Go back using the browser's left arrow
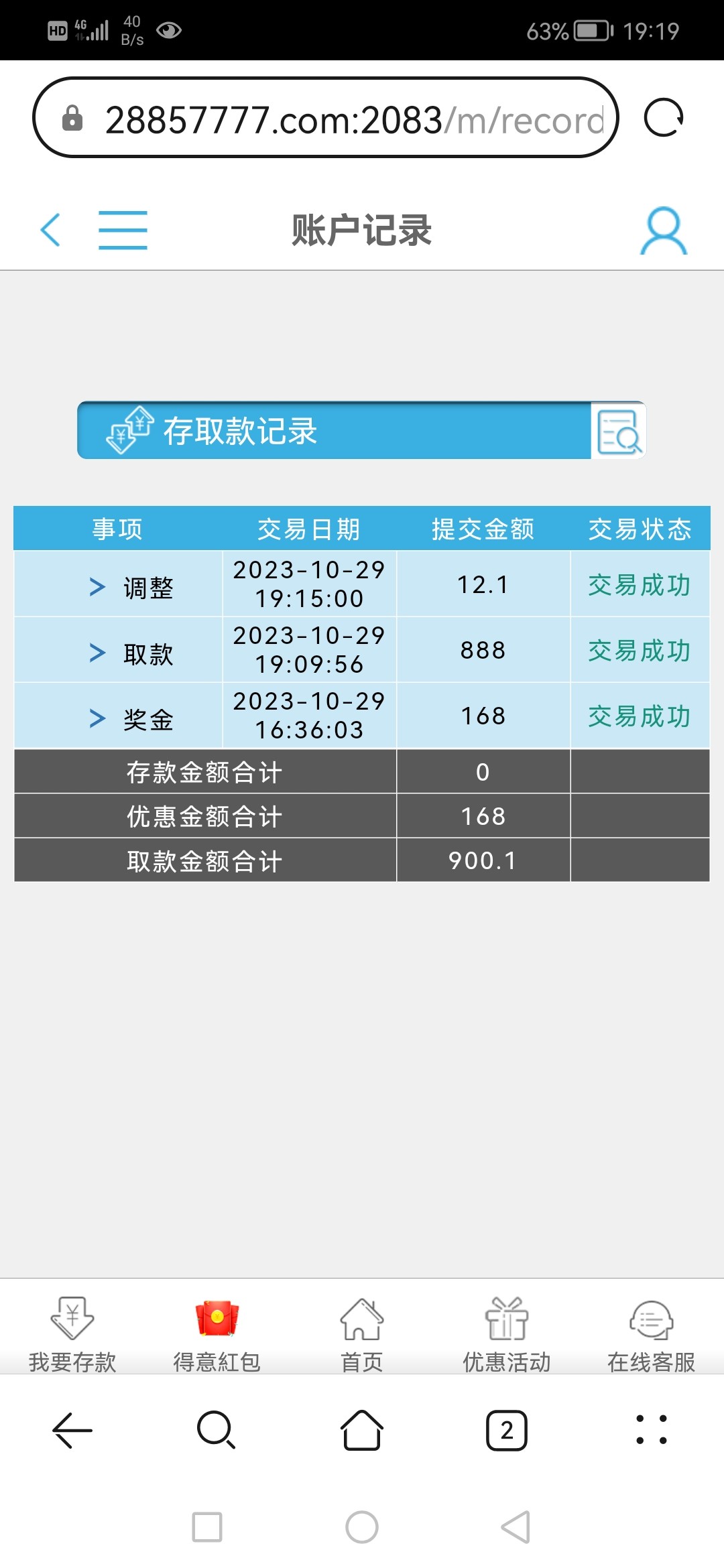The image size is (724, 1568). click(72, 1431)
